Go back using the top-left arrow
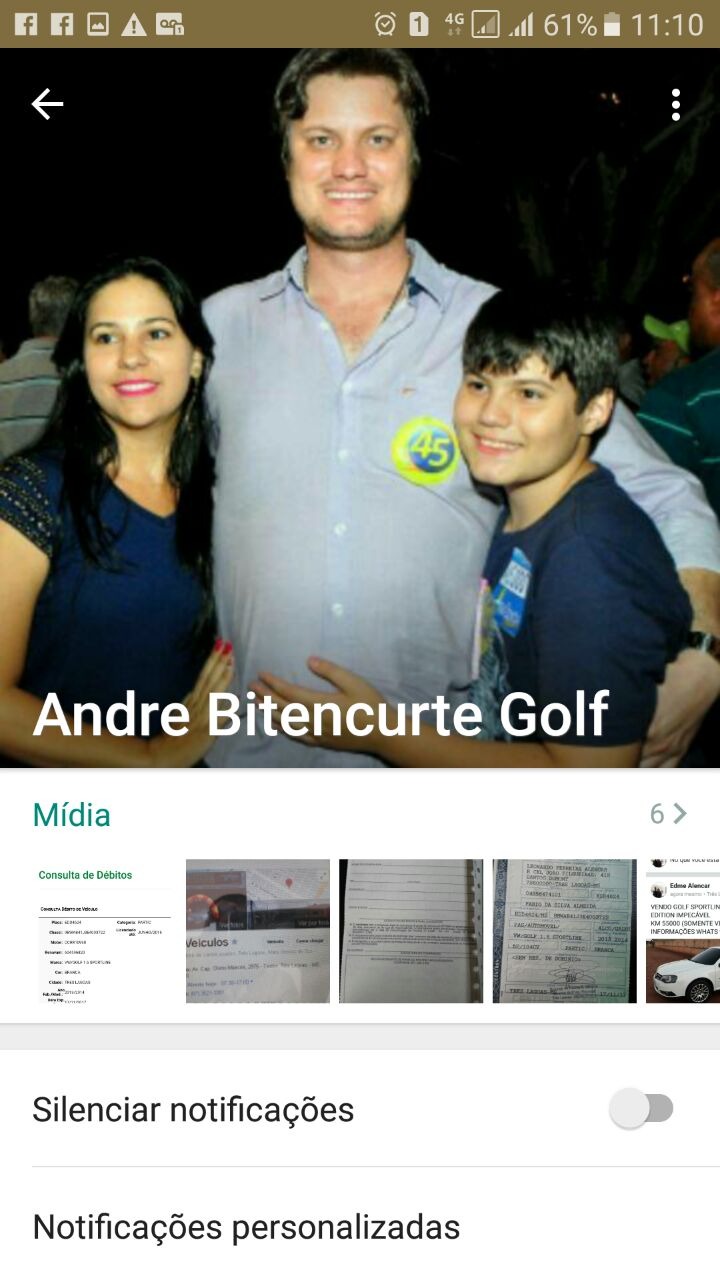 [x=47, y=104]
